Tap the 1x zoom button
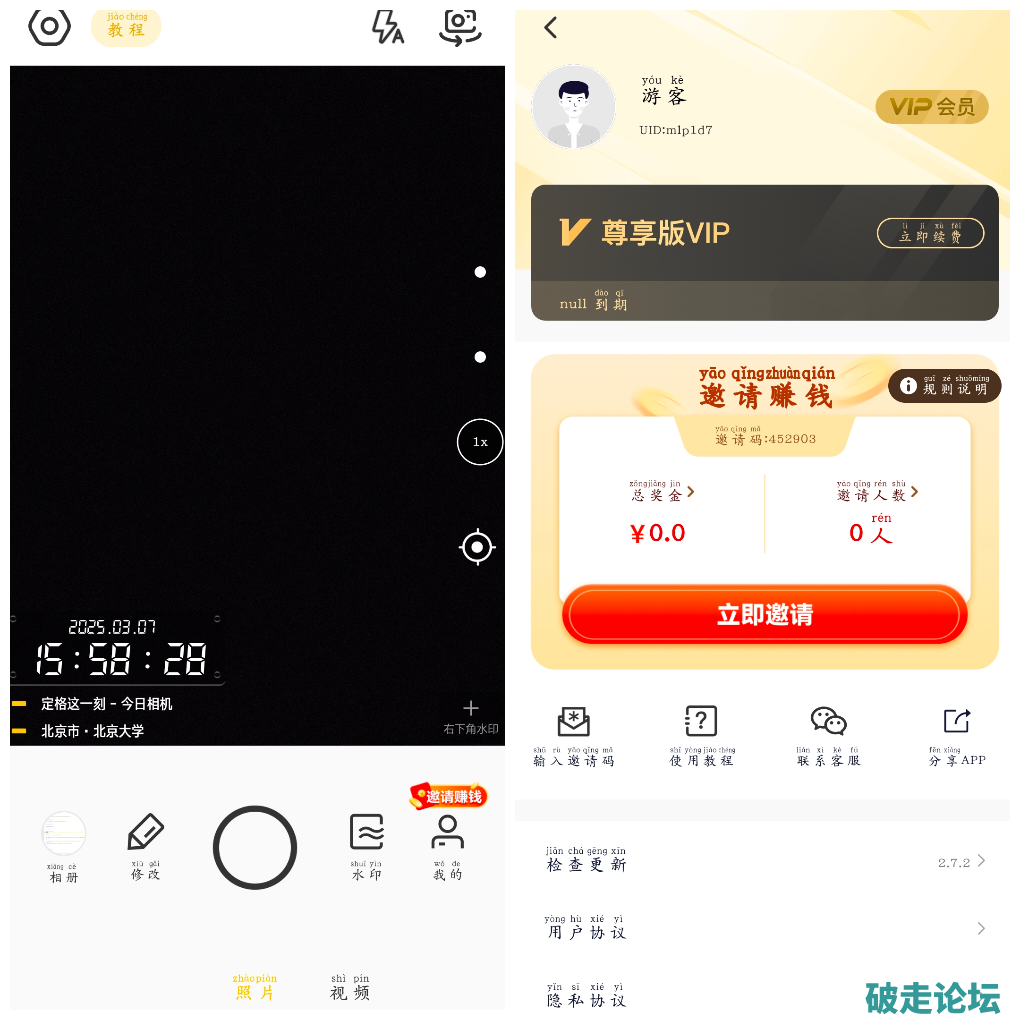Screen dimensions: 1020x1020 tap(480, 442)
